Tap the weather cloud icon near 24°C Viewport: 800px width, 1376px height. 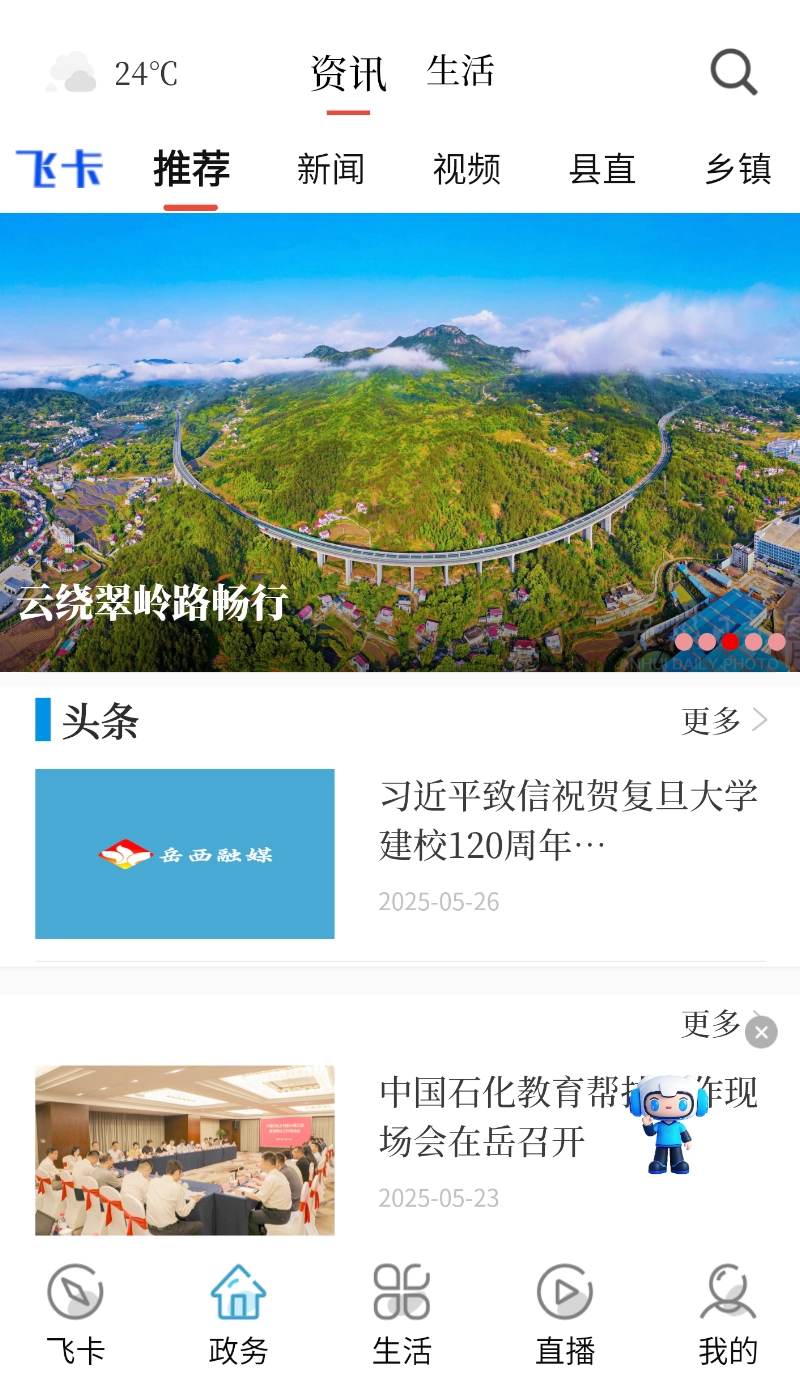tap(70, 71)
